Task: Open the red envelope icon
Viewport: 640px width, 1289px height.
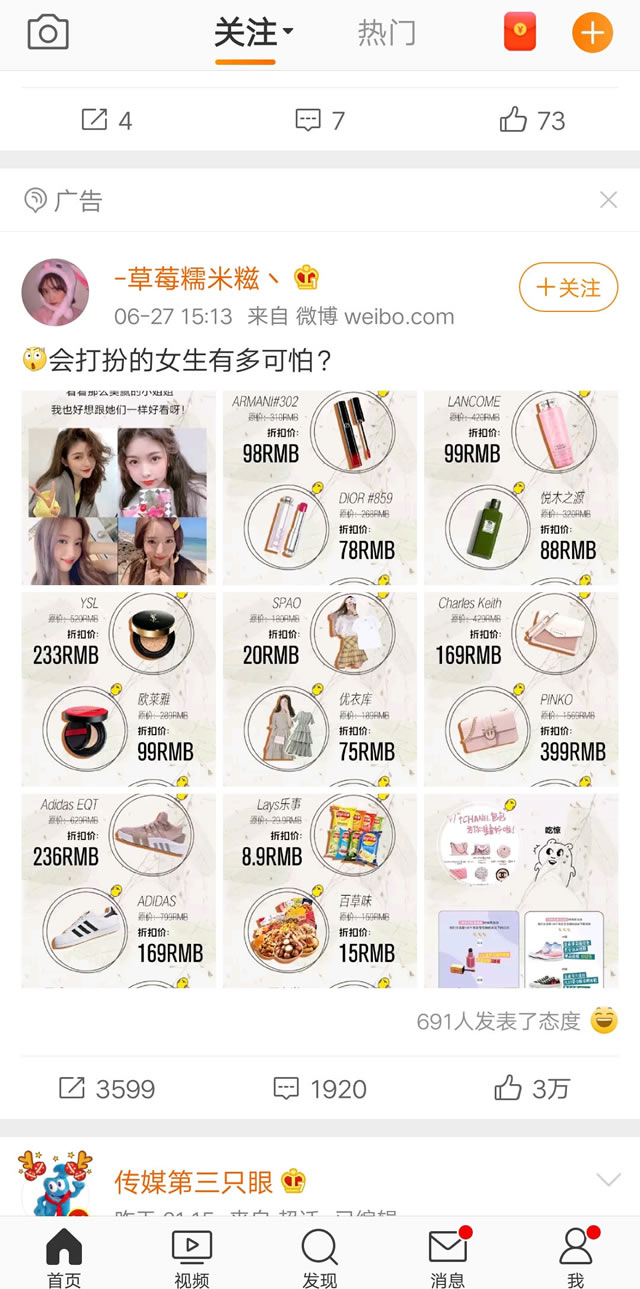Action: [520, 33]
